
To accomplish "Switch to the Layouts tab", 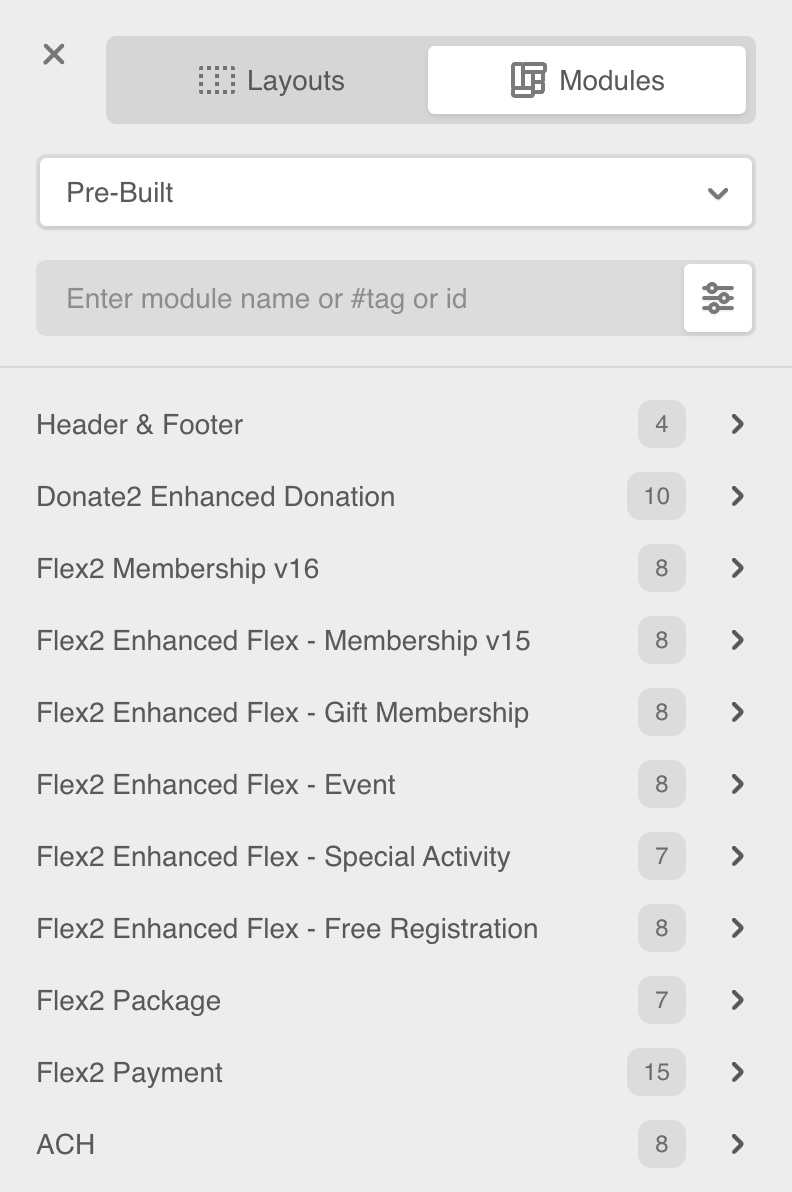I will [x=271, y=81].
